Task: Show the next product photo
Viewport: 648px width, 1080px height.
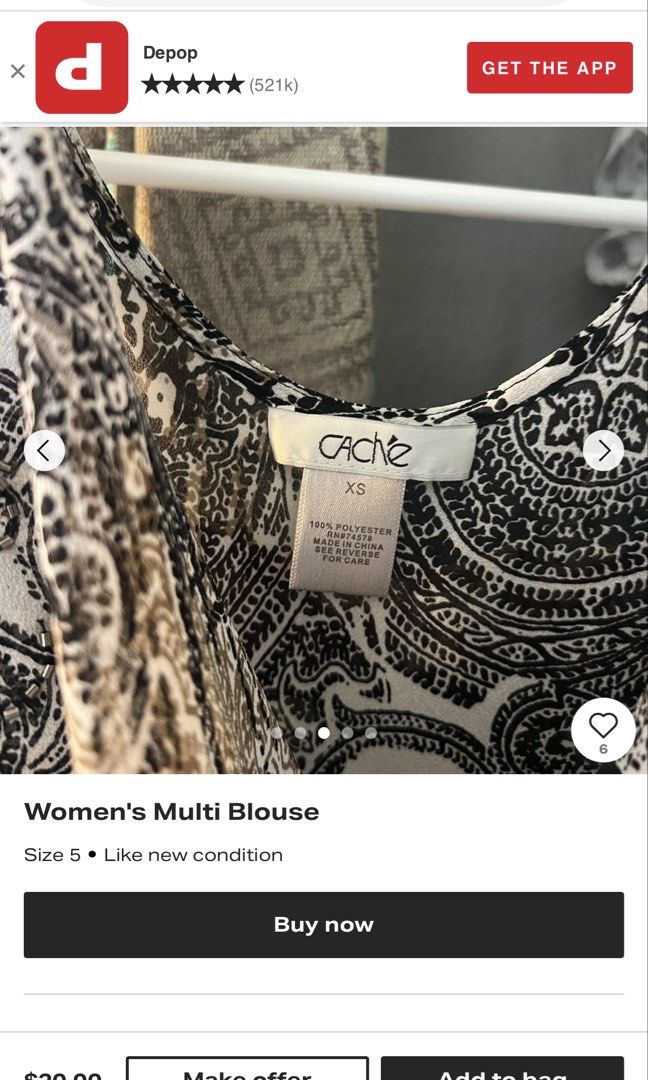Action: tap(603, 451)
